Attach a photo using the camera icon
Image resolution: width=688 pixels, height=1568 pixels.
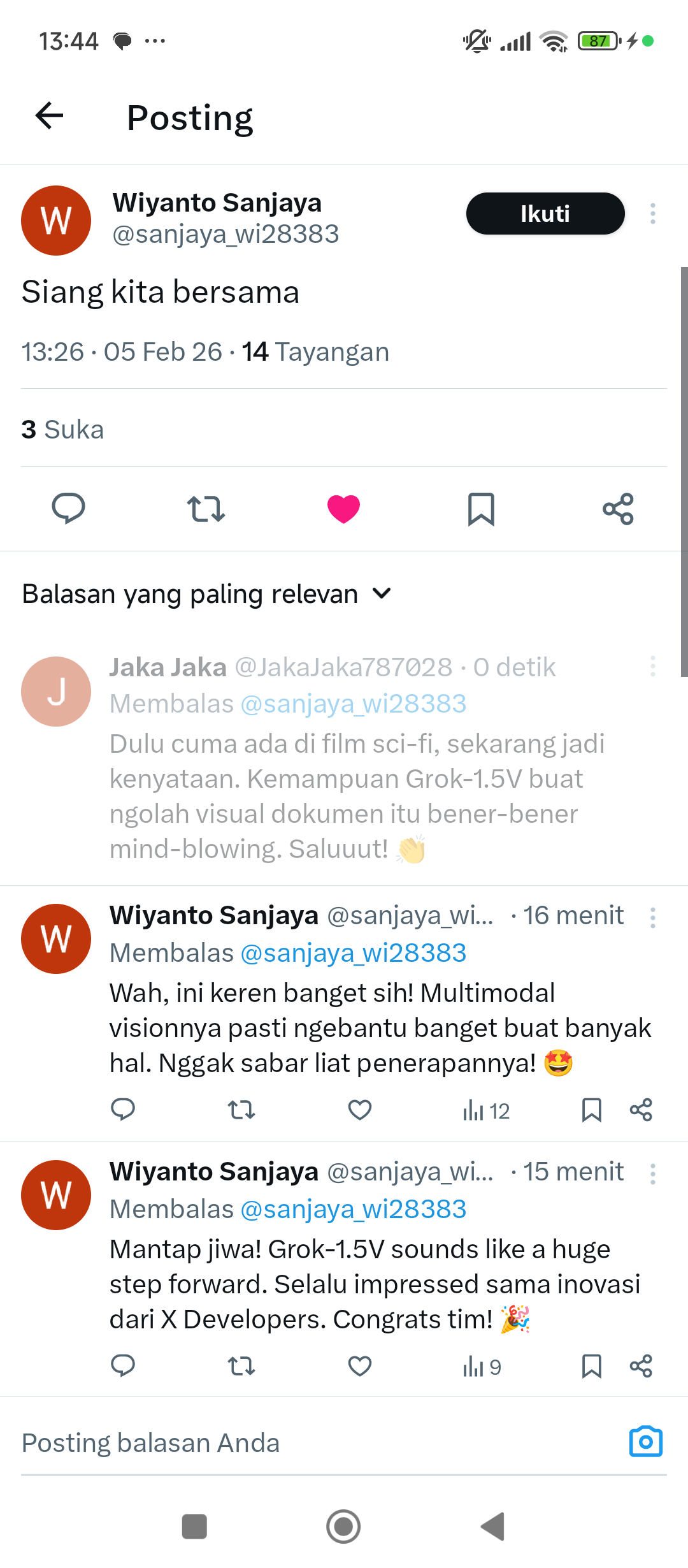point(645,1442)
